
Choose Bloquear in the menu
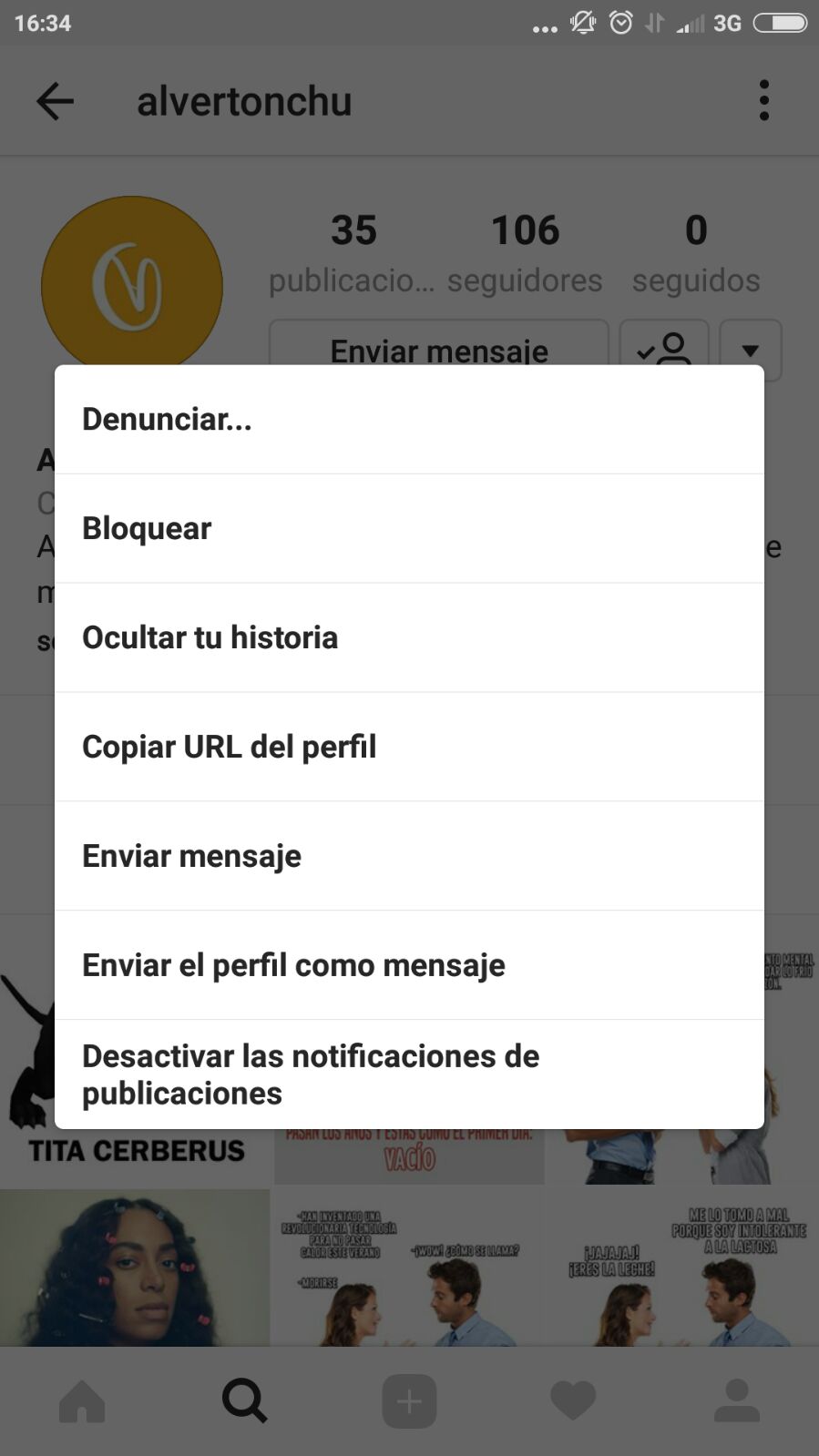409,528
